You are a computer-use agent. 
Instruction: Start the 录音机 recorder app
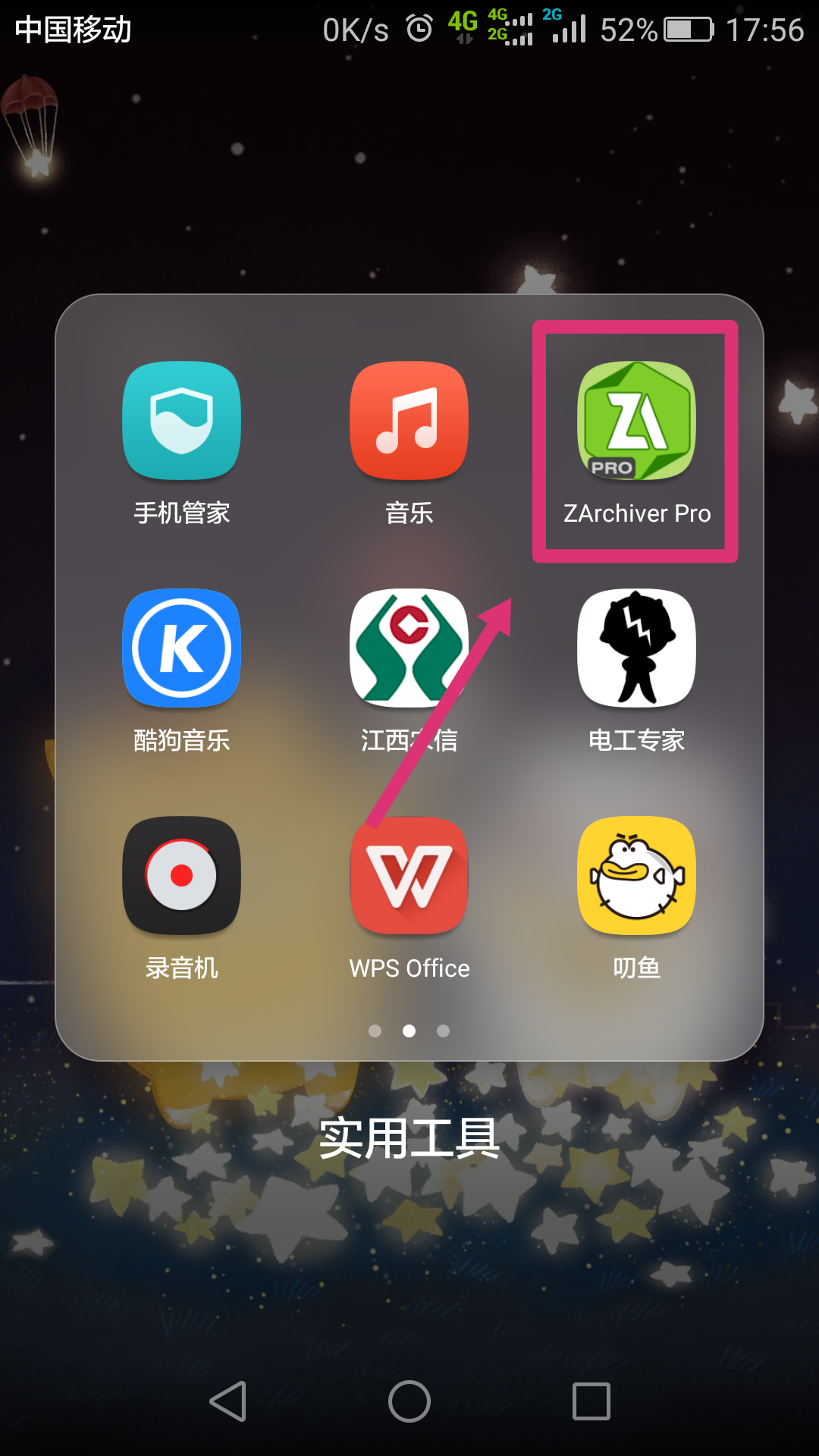click(182, 876)
